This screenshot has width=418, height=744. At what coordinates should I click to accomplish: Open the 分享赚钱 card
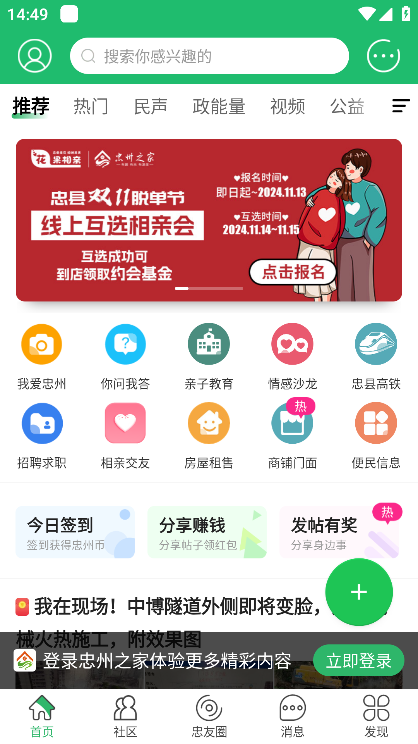(207, 532)
